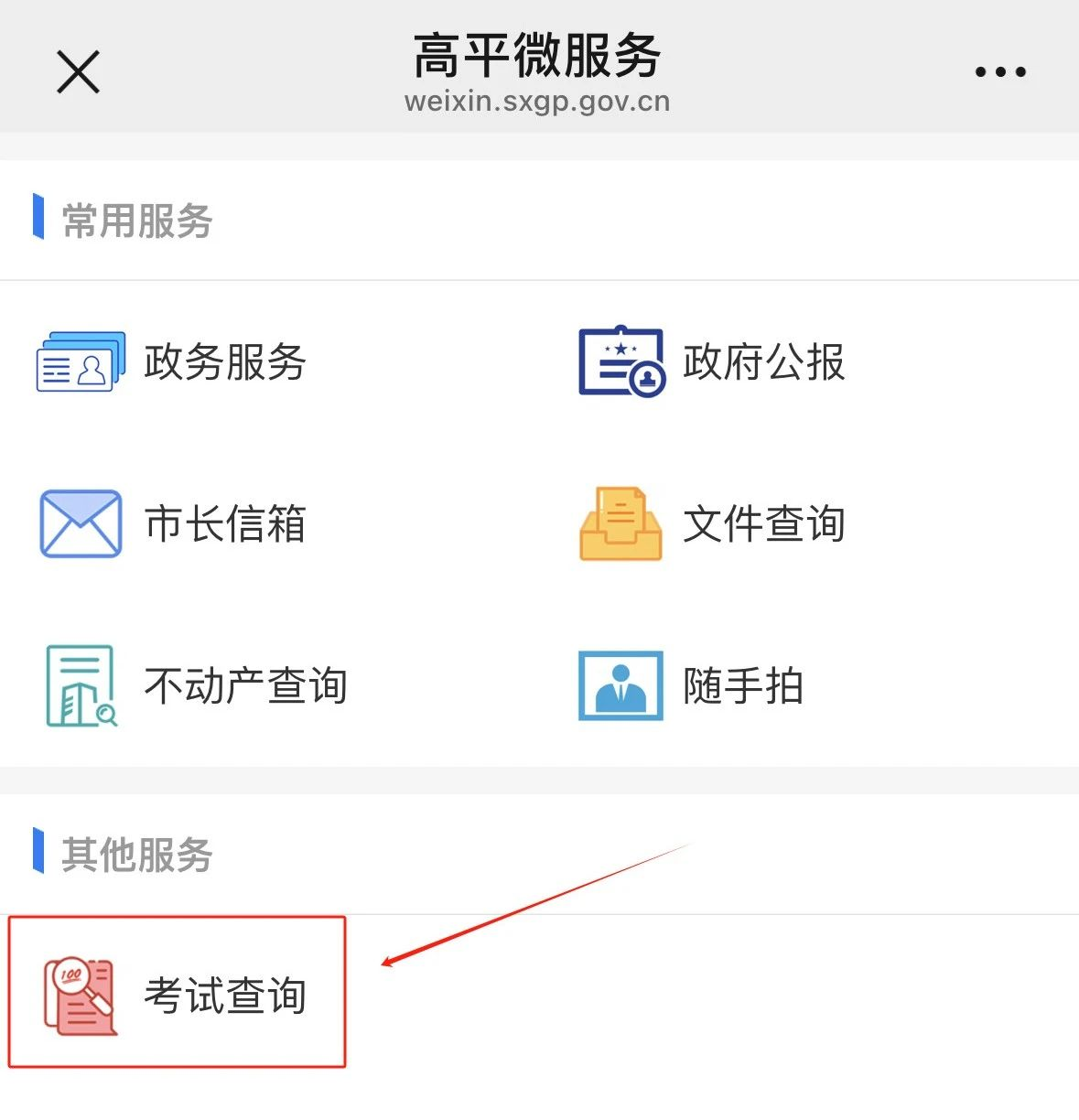1079x1120 pixels.
Task: Close the 高平微服务 web page
Action: click(x=78, y=72)
